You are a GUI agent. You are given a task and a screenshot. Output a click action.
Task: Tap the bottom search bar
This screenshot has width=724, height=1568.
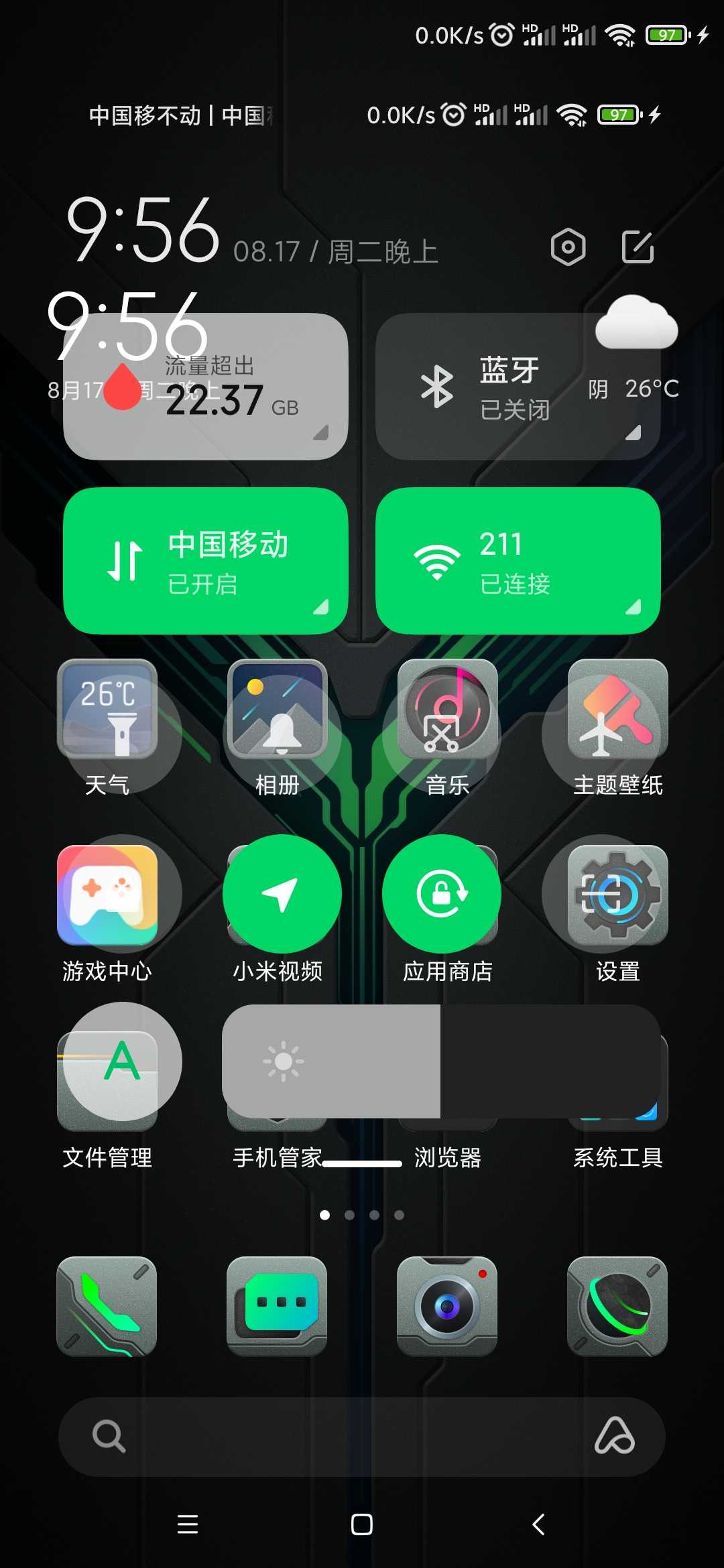[x=362, y=1437]
